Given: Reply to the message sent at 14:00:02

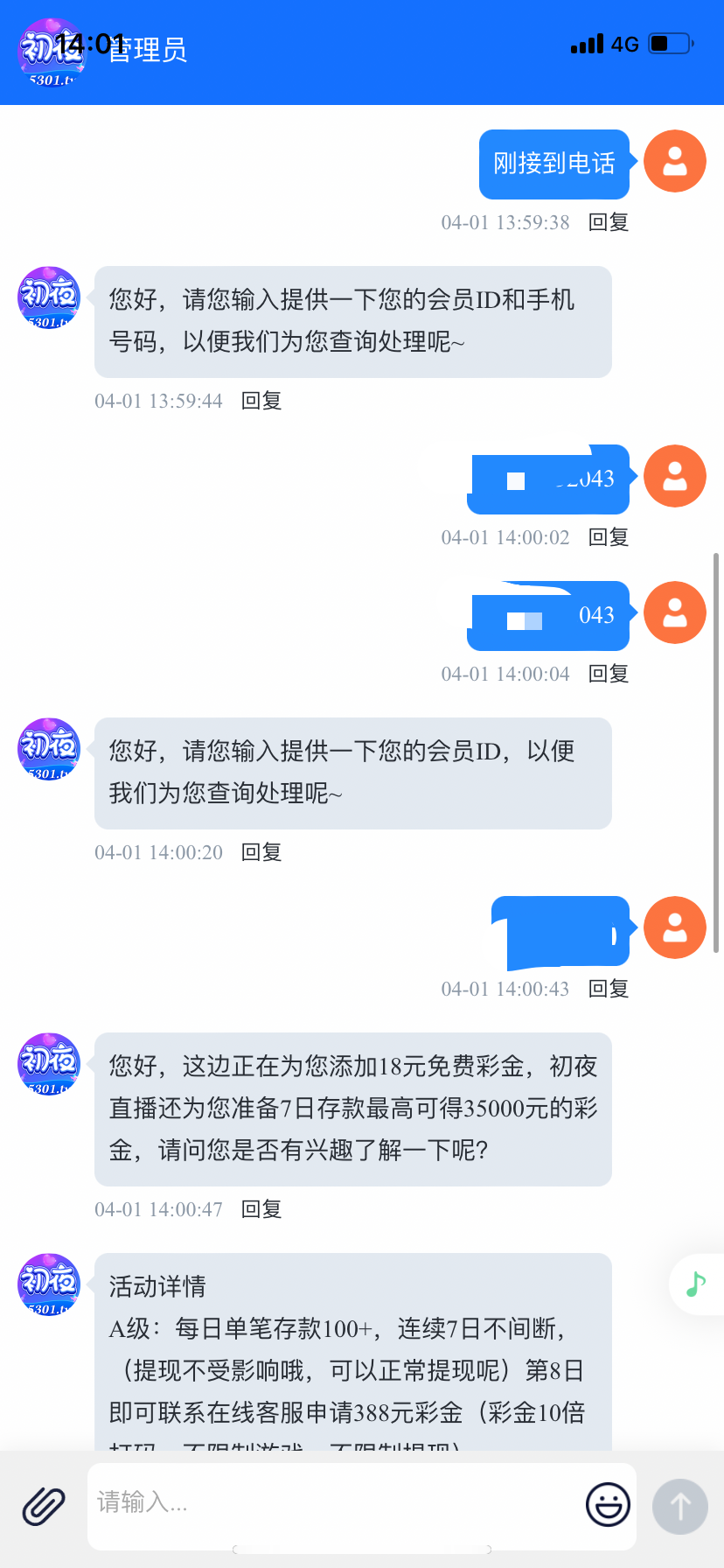Looking at the screenshot, I should (x=609, y=537).
